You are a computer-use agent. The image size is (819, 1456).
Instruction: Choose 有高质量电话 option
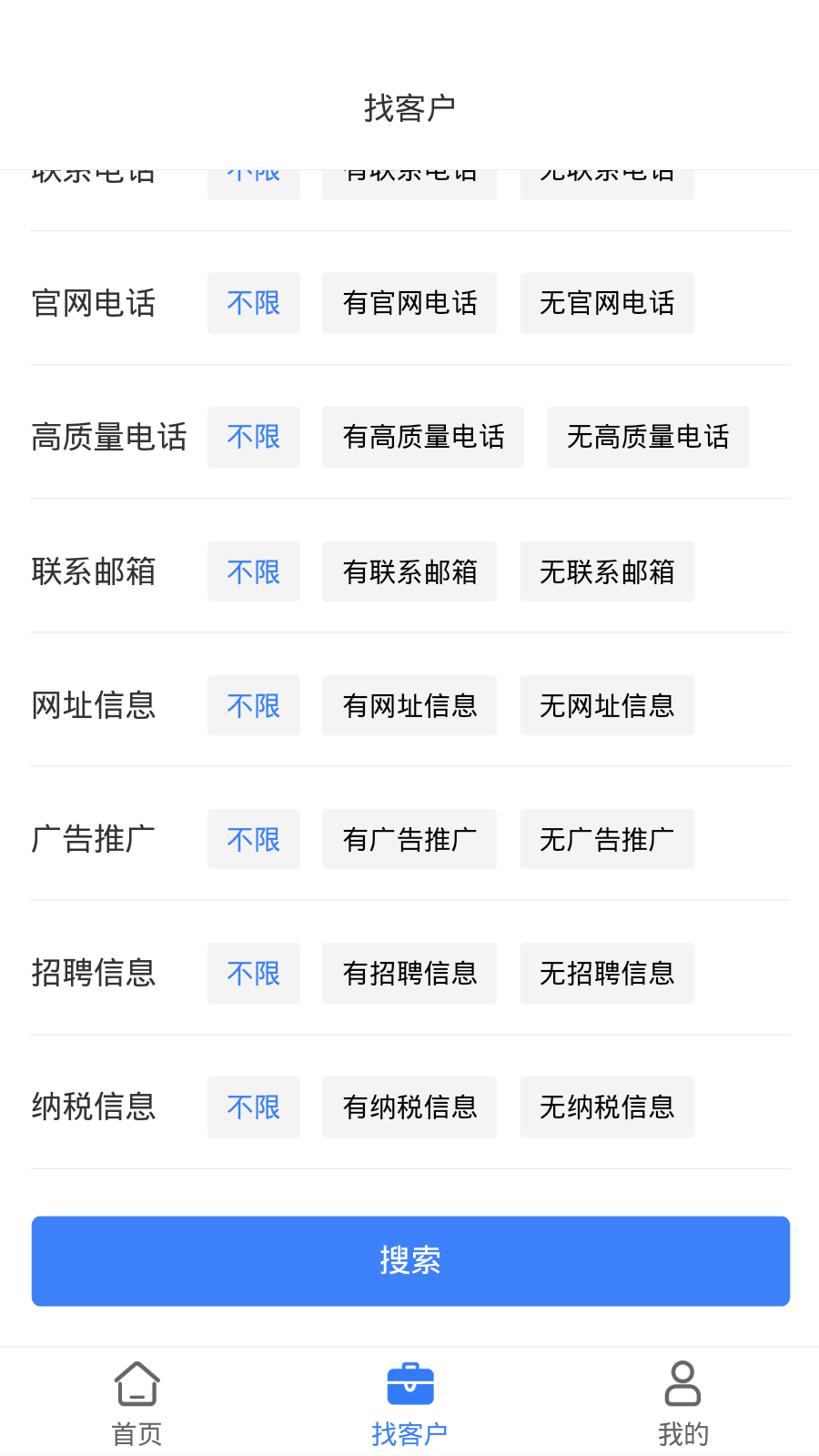click(423, 437)
